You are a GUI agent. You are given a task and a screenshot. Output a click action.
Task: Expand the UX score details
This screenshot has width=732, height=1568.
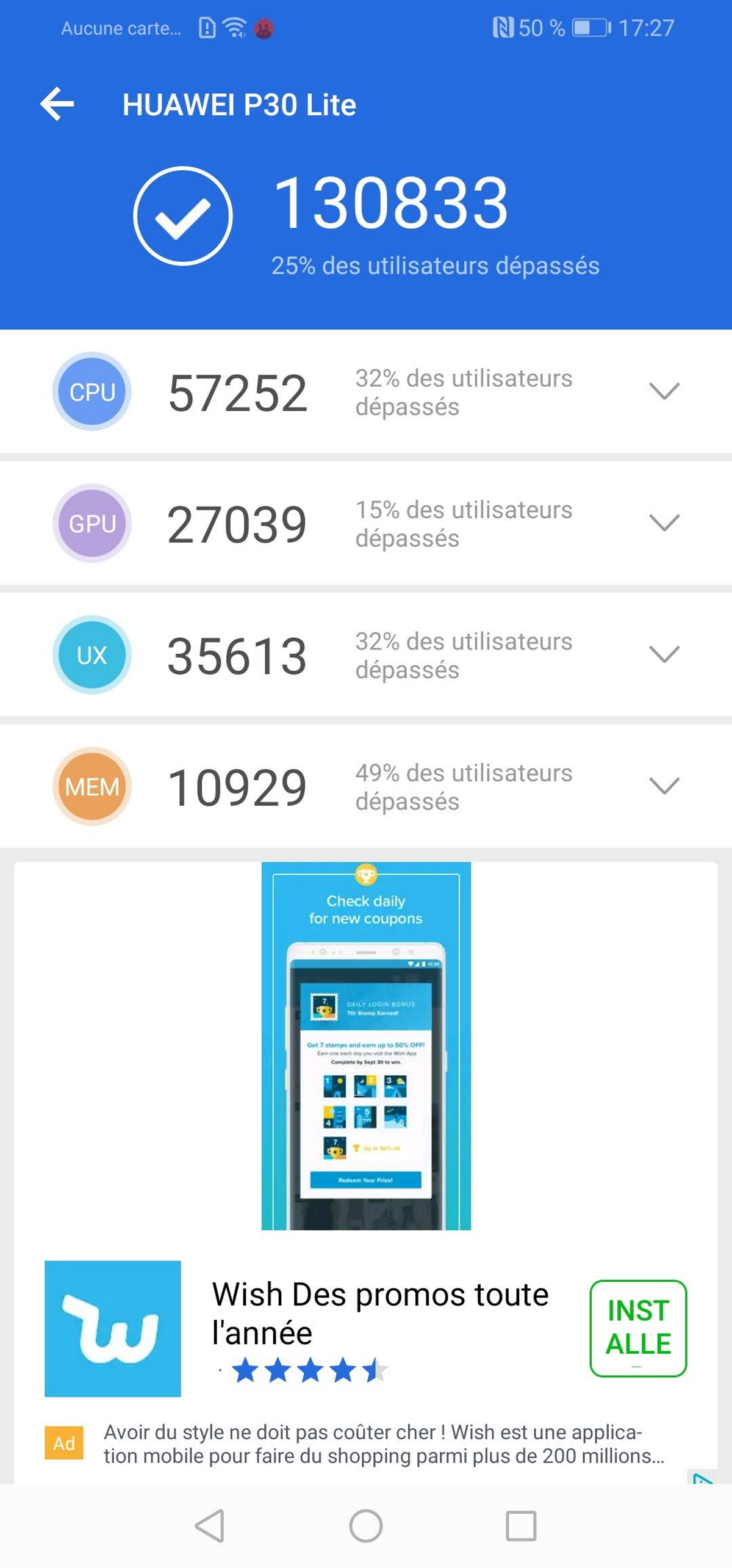point(664,654)
